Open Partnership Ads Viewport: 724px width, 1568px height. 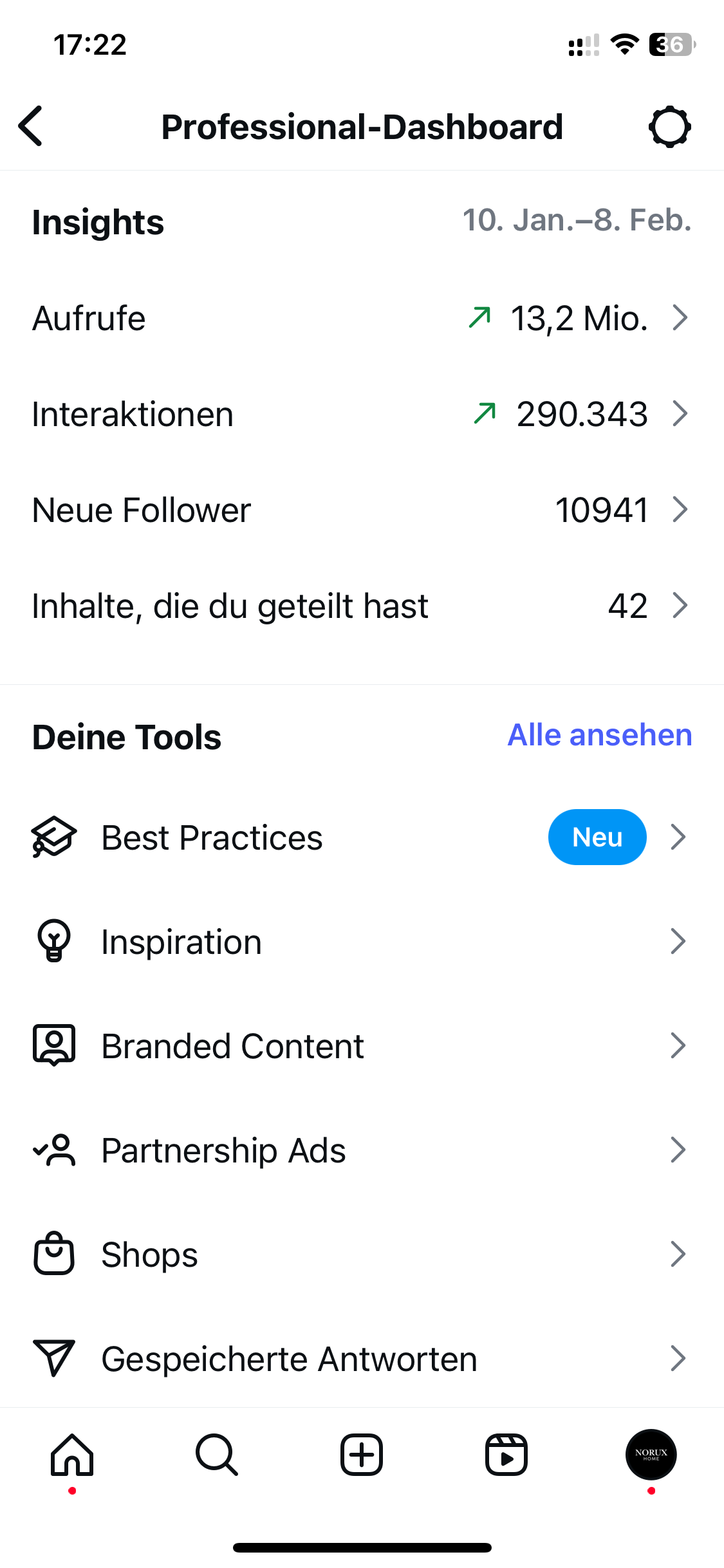tap(362, 1150)
